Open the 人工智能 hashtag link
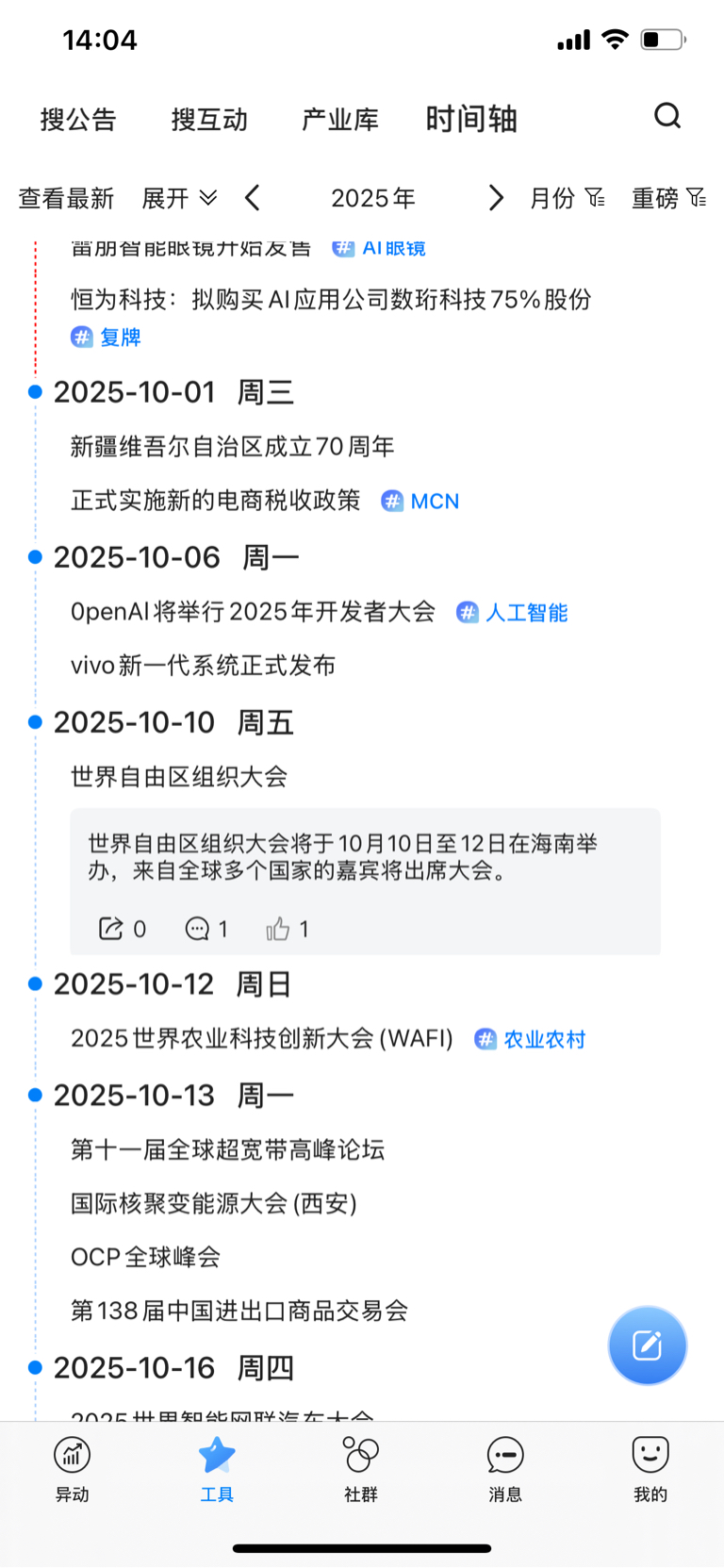The width and height of the screenshot is (724, 1568). (x=512, y=613)
